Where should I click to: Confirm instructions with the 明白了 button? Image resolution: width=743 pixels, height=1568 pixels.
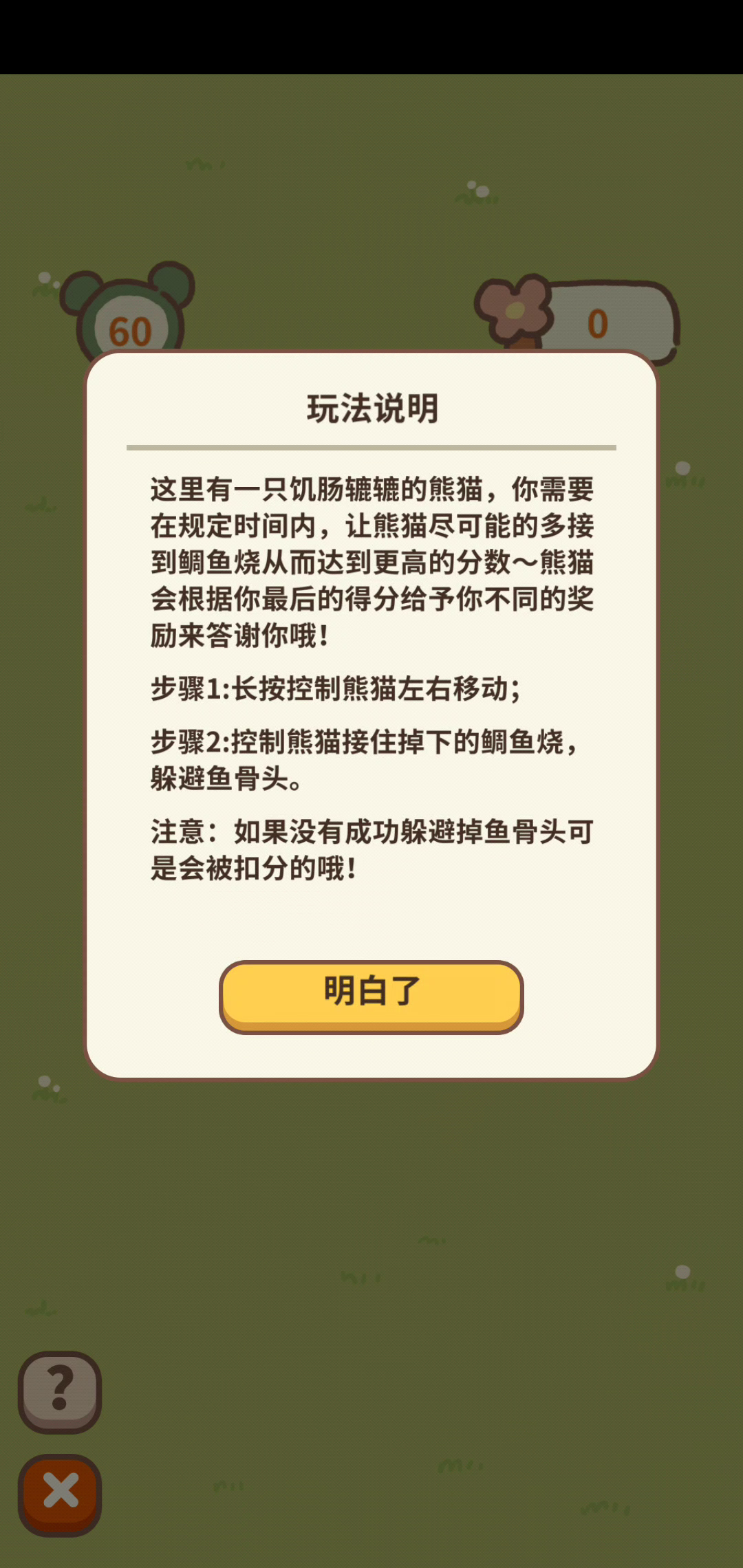[371, 997]
